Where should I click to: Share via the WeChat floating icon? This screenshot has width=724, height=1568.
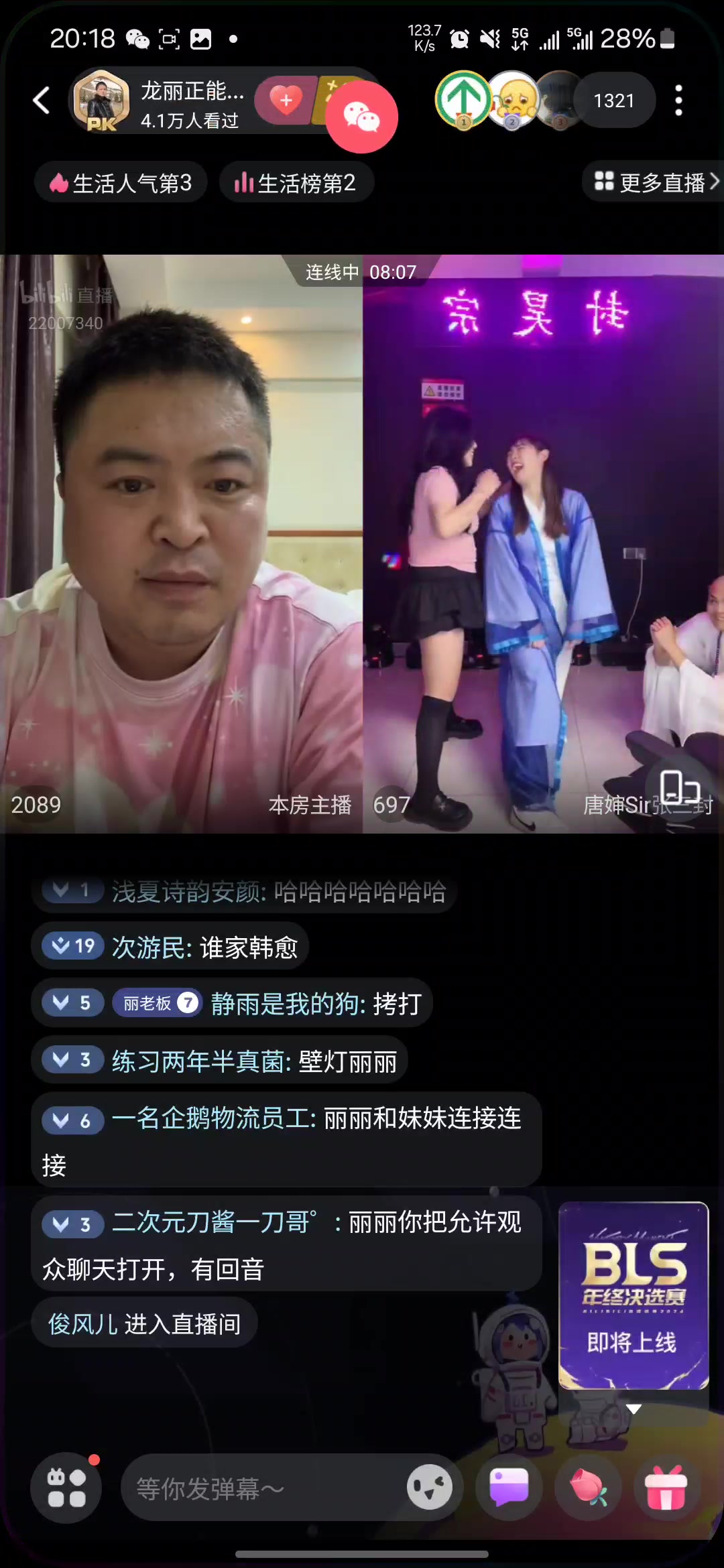(361, 117)
